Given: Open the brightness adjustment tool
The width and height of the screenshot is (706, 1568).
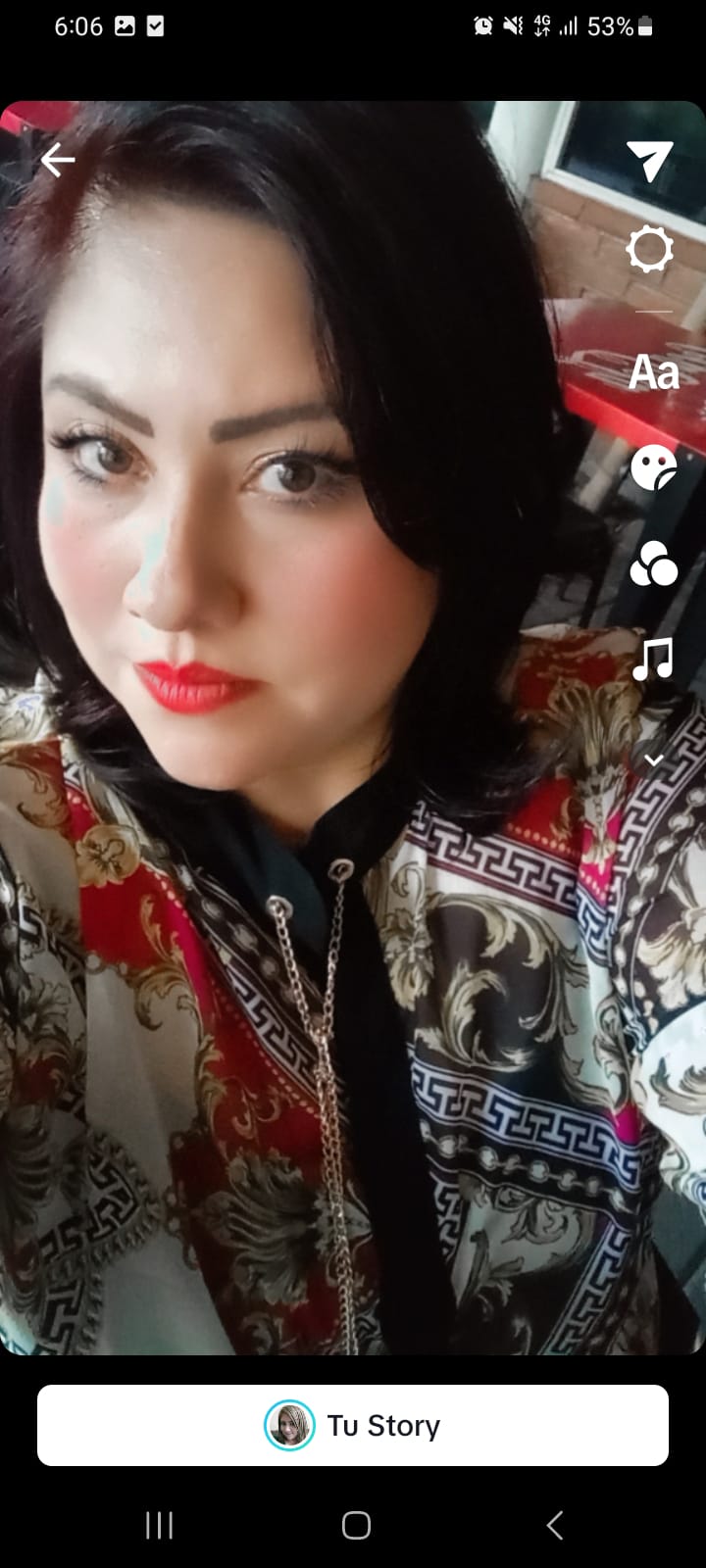Looking at the screenshot, I should click(650, 249).
